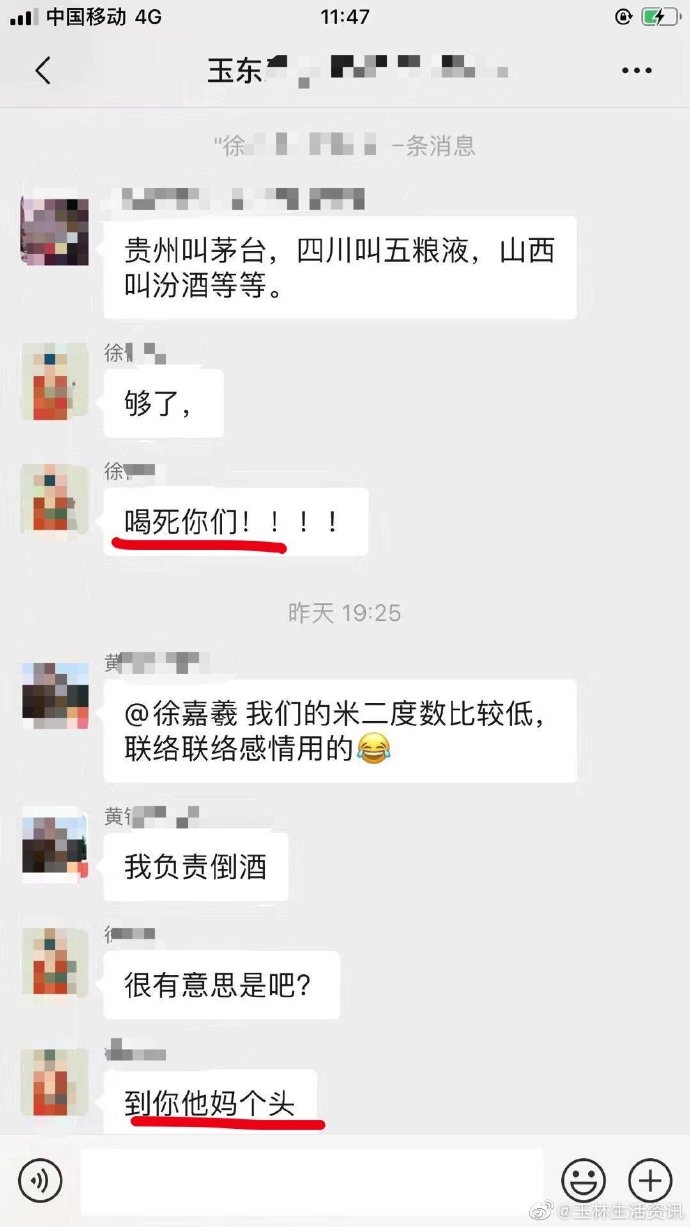The height and width of the screenshot is (1227, 690).
Task: Focus the message text field
Action: click(x=312, y=1181)
